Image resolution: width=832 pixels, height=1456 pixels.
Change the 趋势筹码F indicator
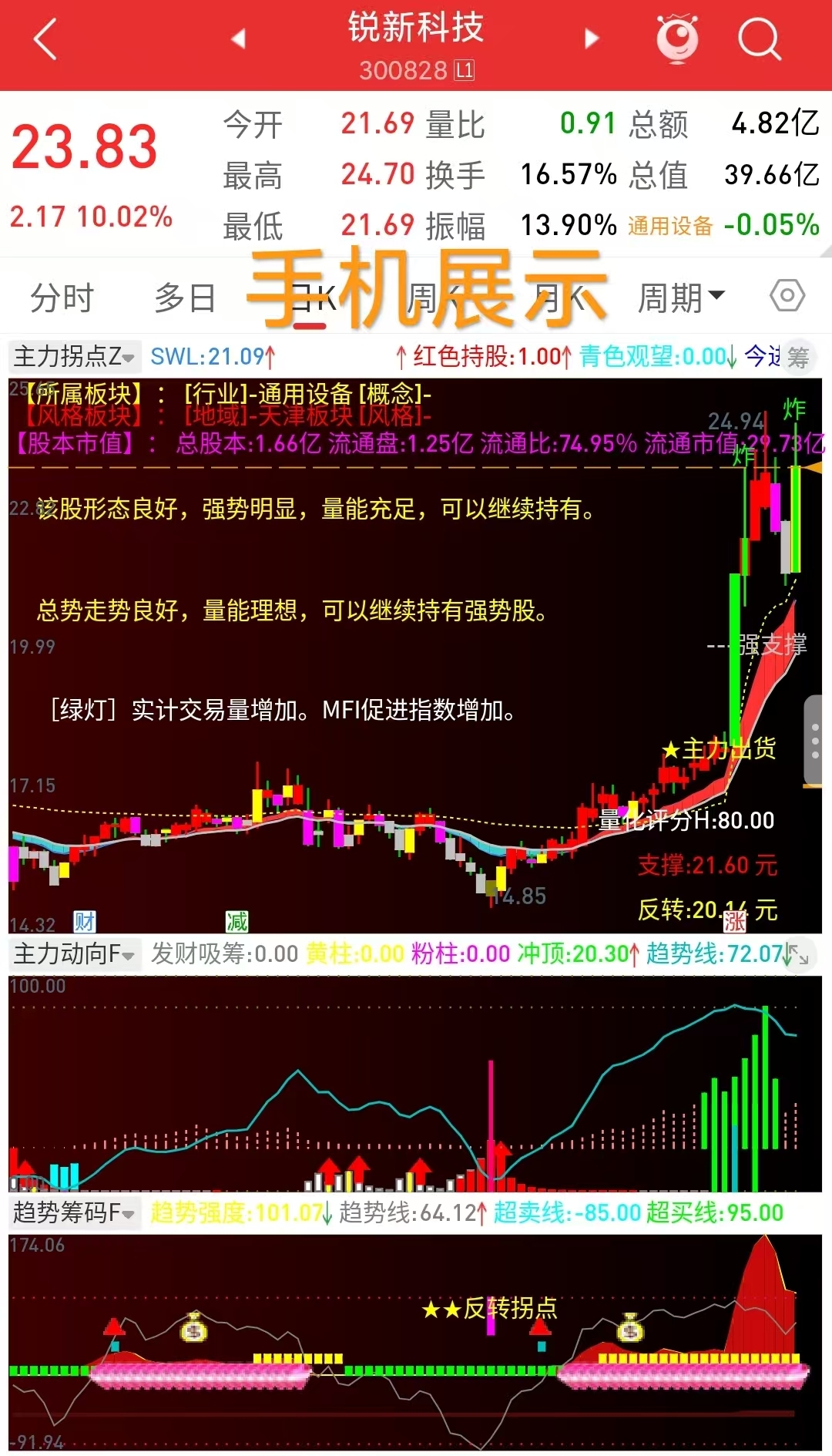pos(74,1213)
